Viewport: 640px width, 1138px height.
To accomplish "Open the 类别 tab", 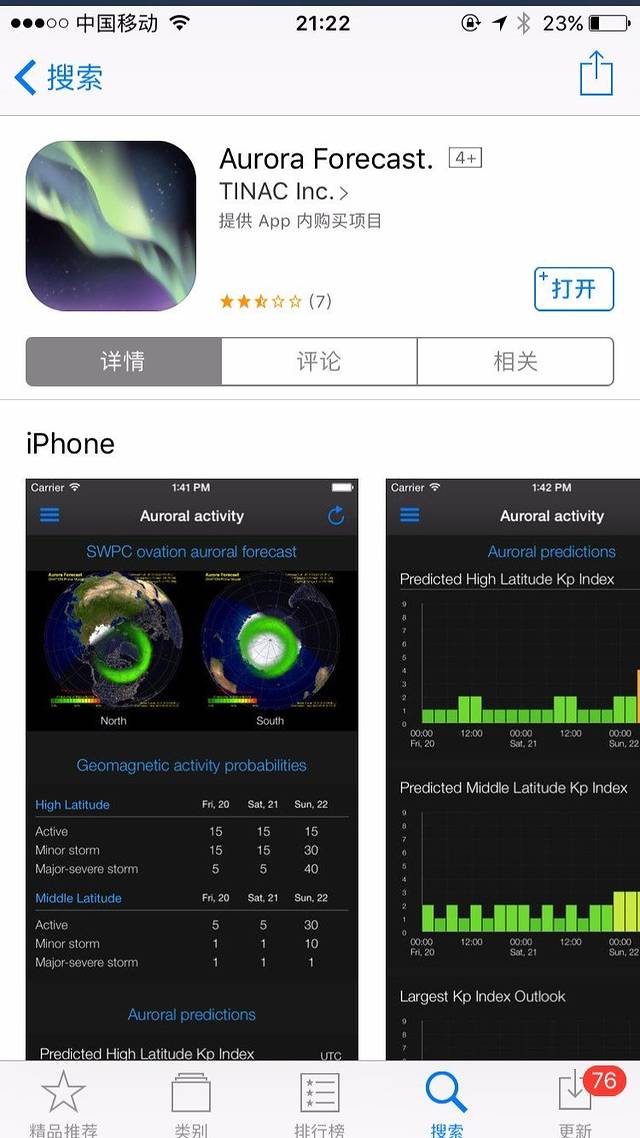I will [191, 1101].
